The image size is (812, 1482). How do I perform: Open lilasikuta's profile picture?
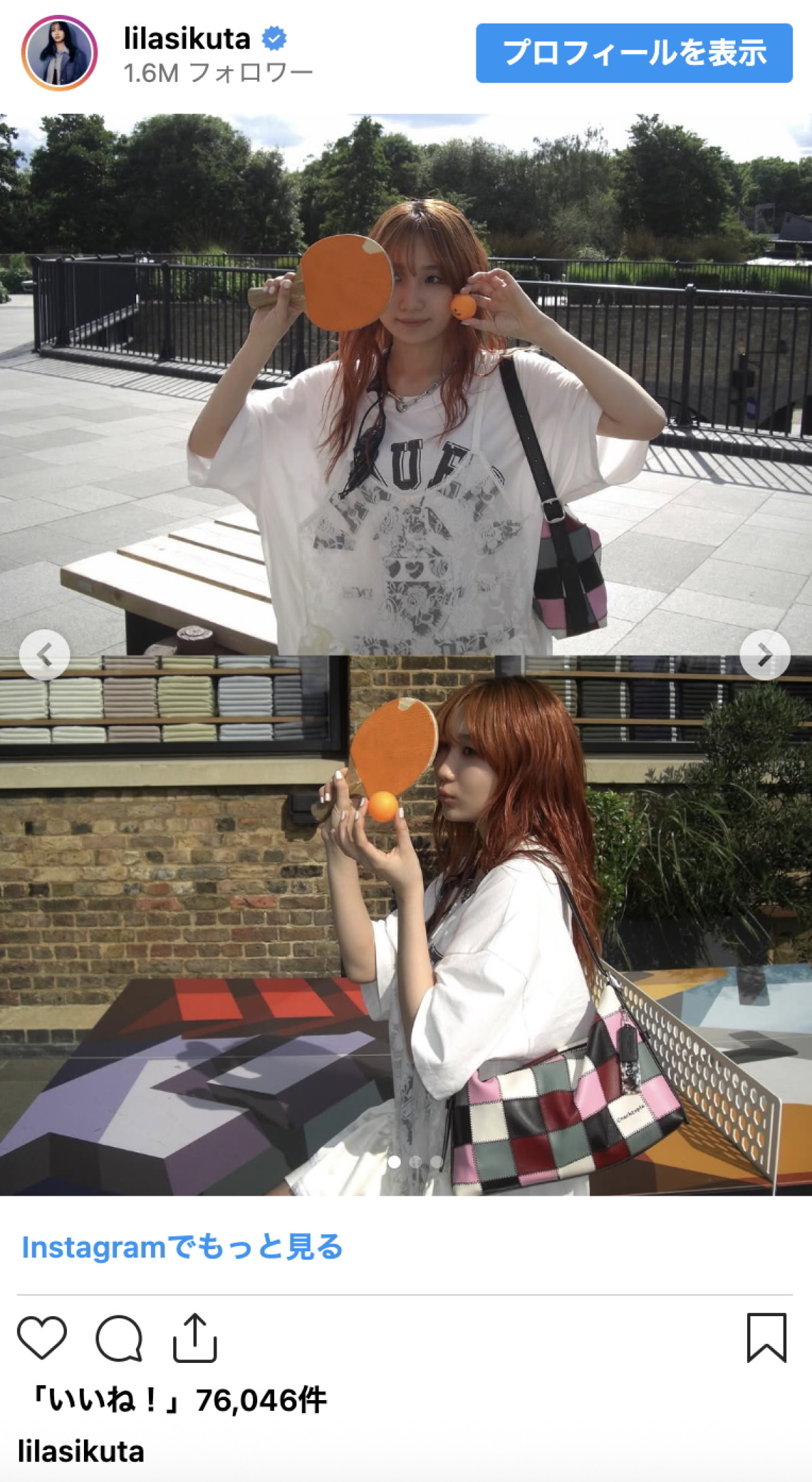(60, 53)
